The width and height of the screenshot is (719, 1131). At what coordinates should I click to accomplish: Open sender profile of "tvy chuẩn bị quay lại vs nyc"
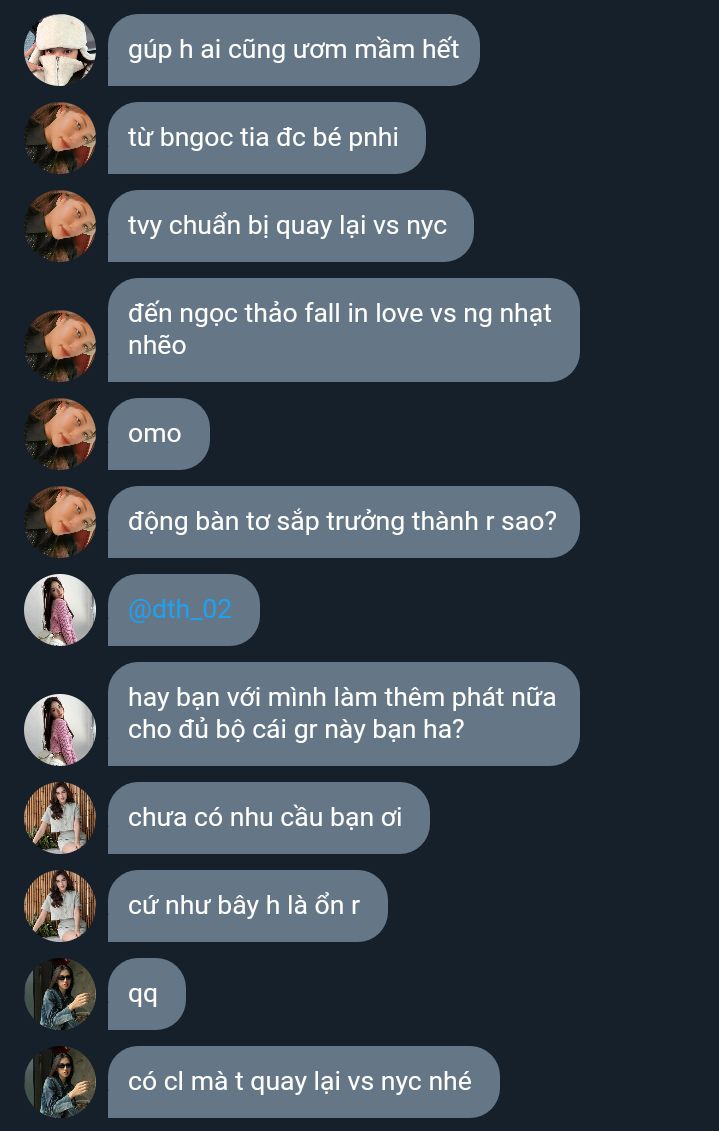[x=60, y=226]
